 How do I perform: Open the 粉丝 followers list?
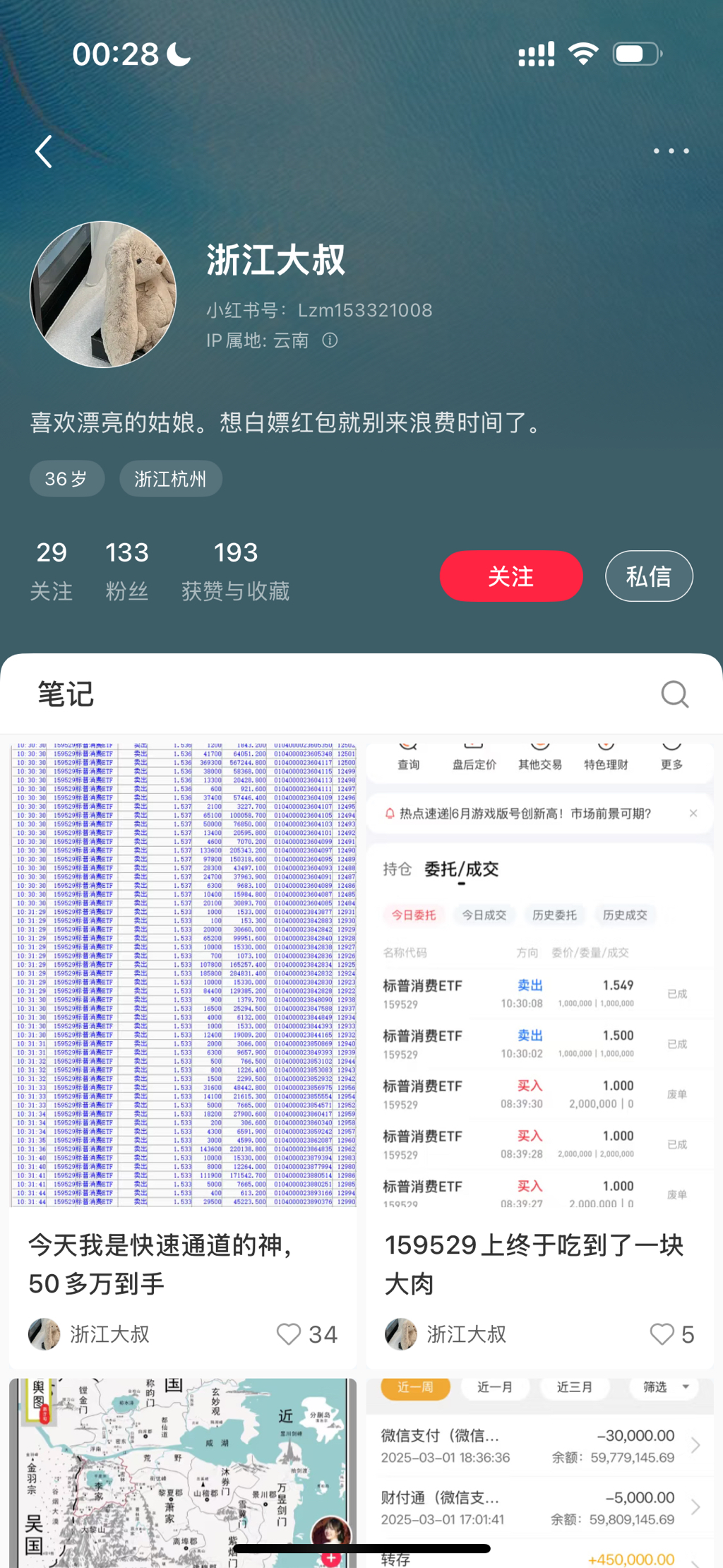point(127,571)
